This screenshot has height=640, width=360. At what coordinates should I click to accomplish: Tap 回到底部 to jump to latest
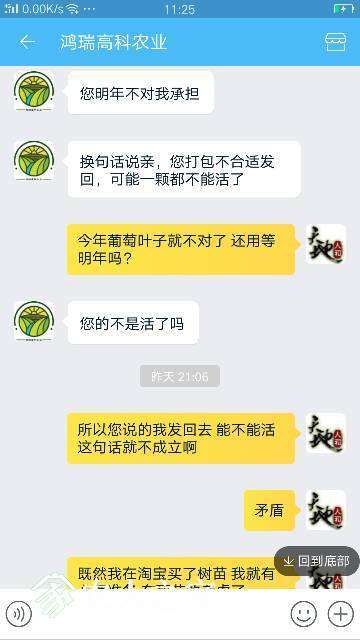pos(317,561)
